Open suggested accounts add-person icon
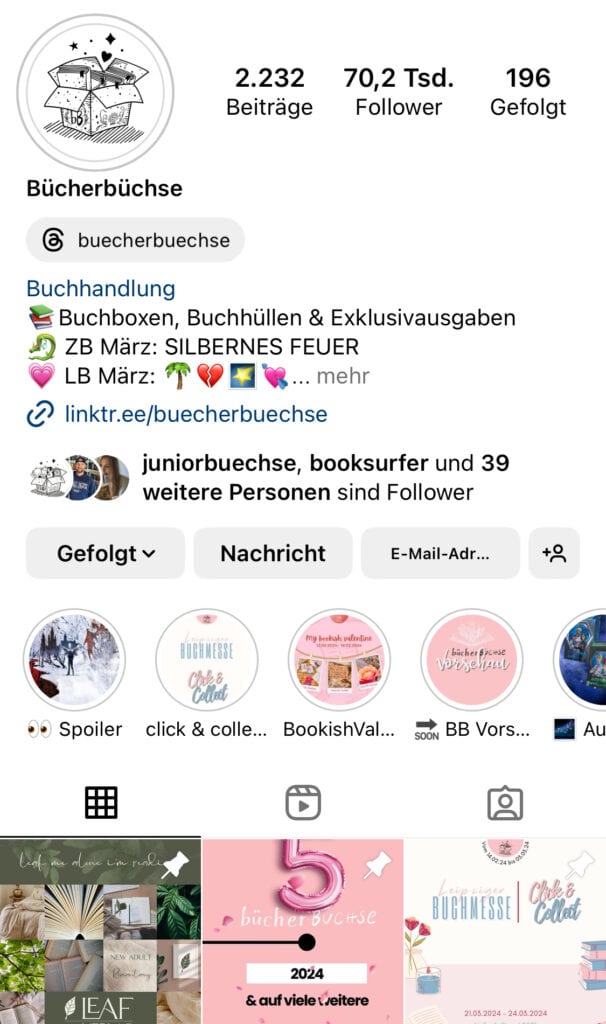Viewport: 606px width, 1024px height. (554, 553)
